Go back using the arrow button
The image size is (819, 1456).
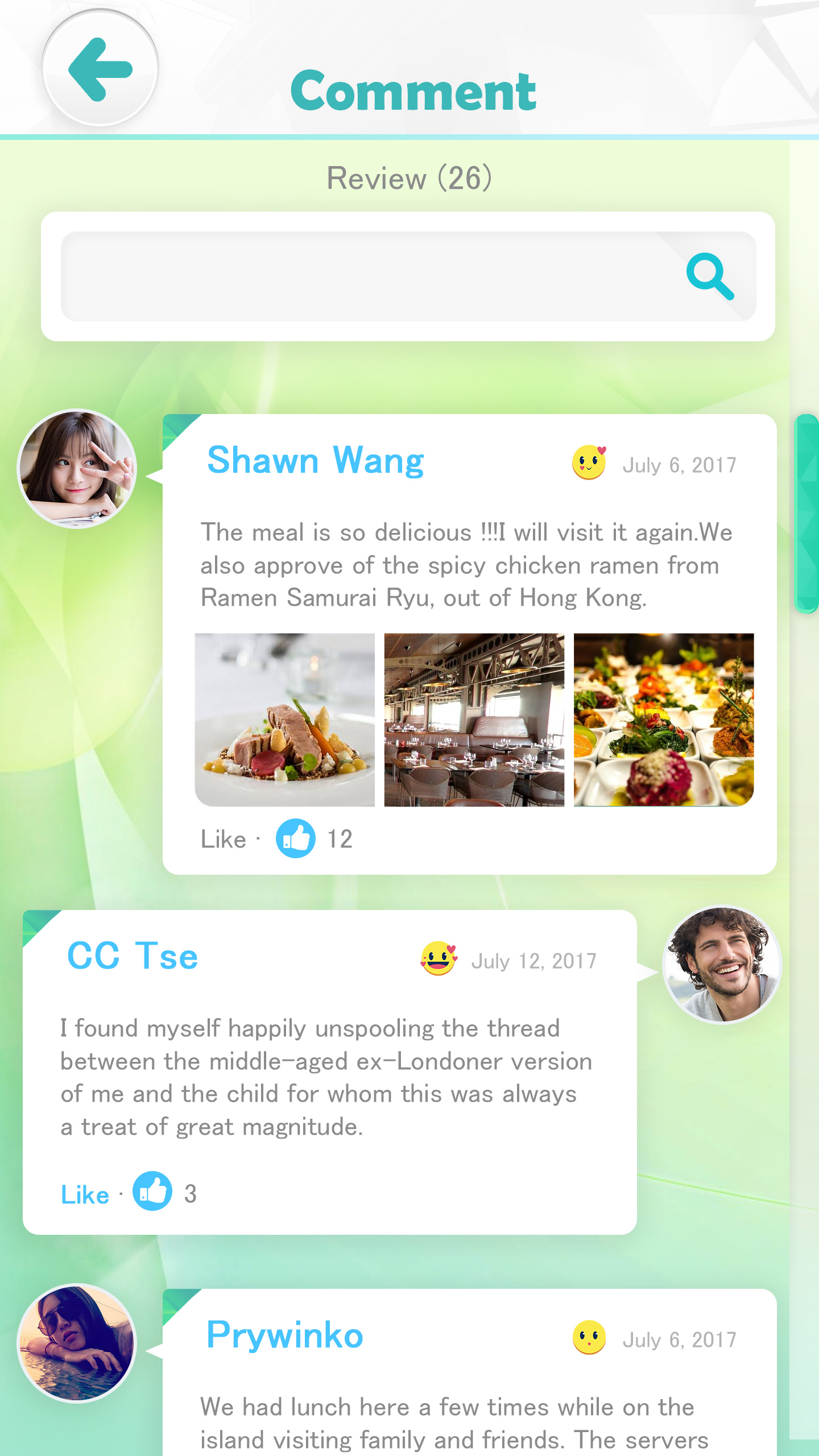[100, 69]
